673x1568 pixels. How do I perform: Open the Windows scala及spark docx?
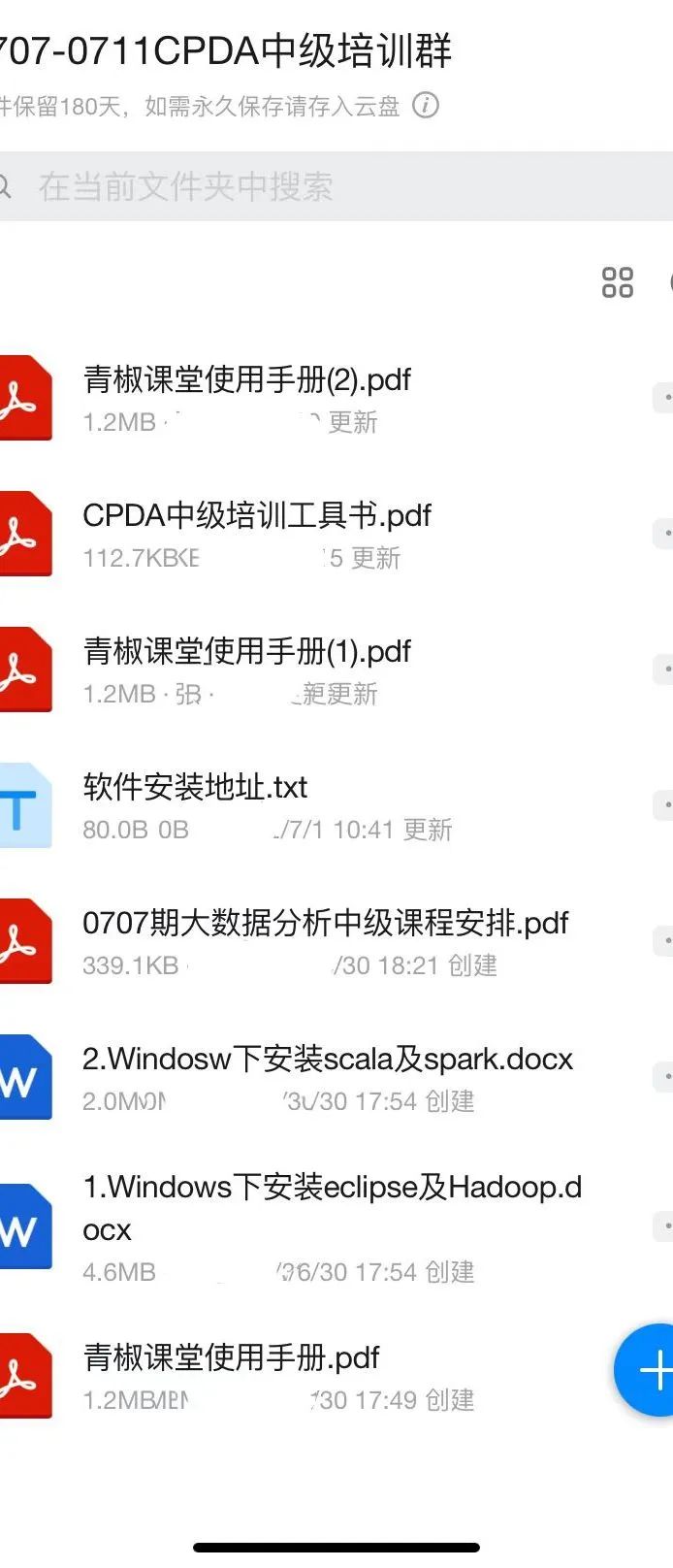(327, 1059)
